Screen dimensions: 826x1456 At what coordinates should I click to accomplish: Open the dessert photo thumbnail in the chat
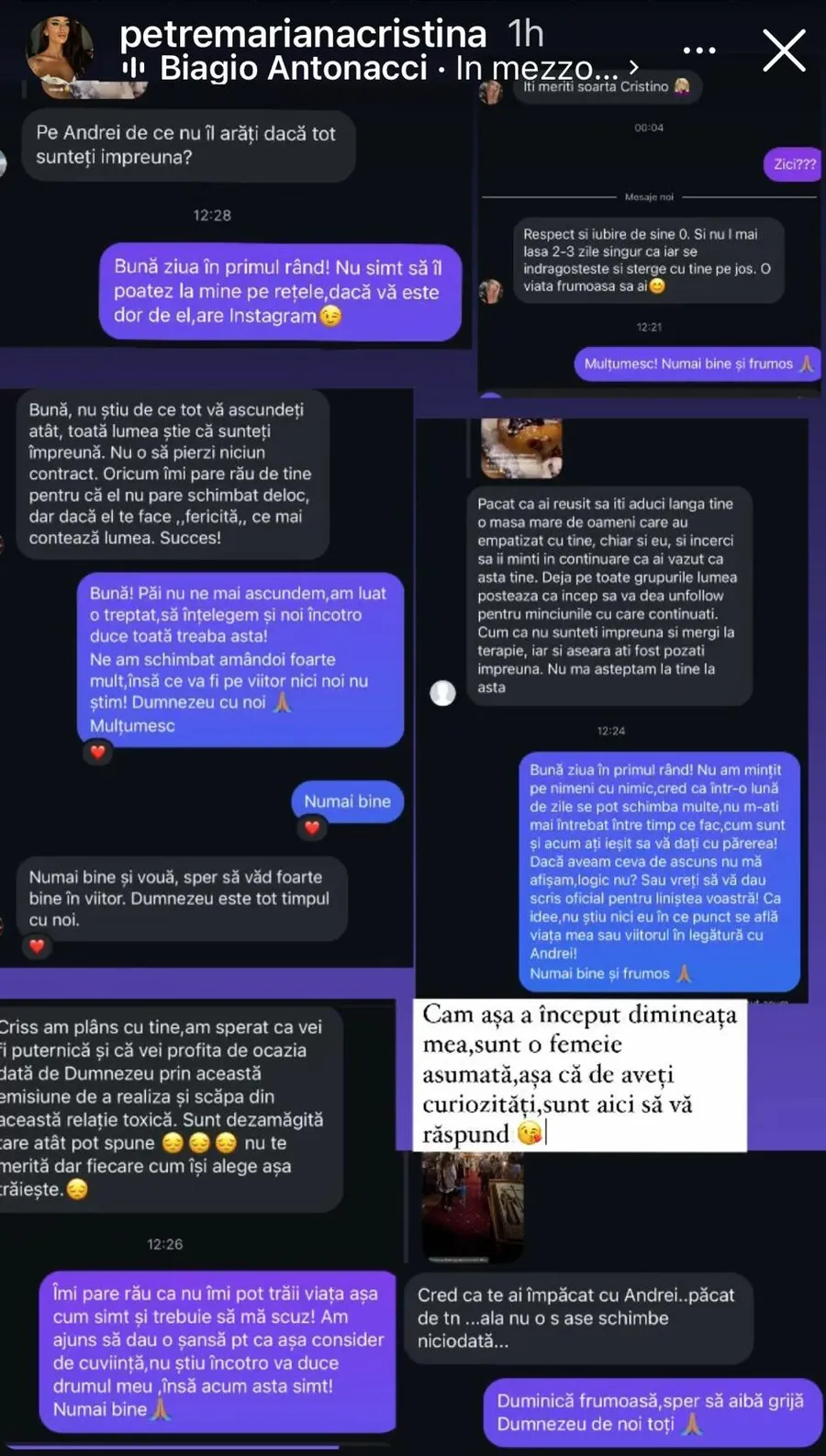pyautogui.click(x=520, y=448)
